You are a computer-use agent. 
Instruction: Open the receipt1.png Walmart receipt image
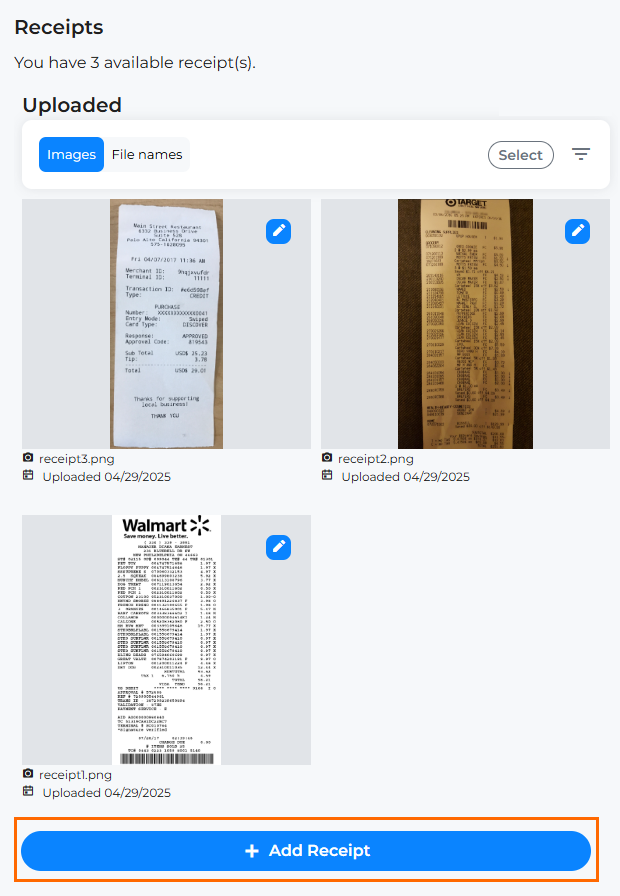pyautogui.click(x=166, y=640)
